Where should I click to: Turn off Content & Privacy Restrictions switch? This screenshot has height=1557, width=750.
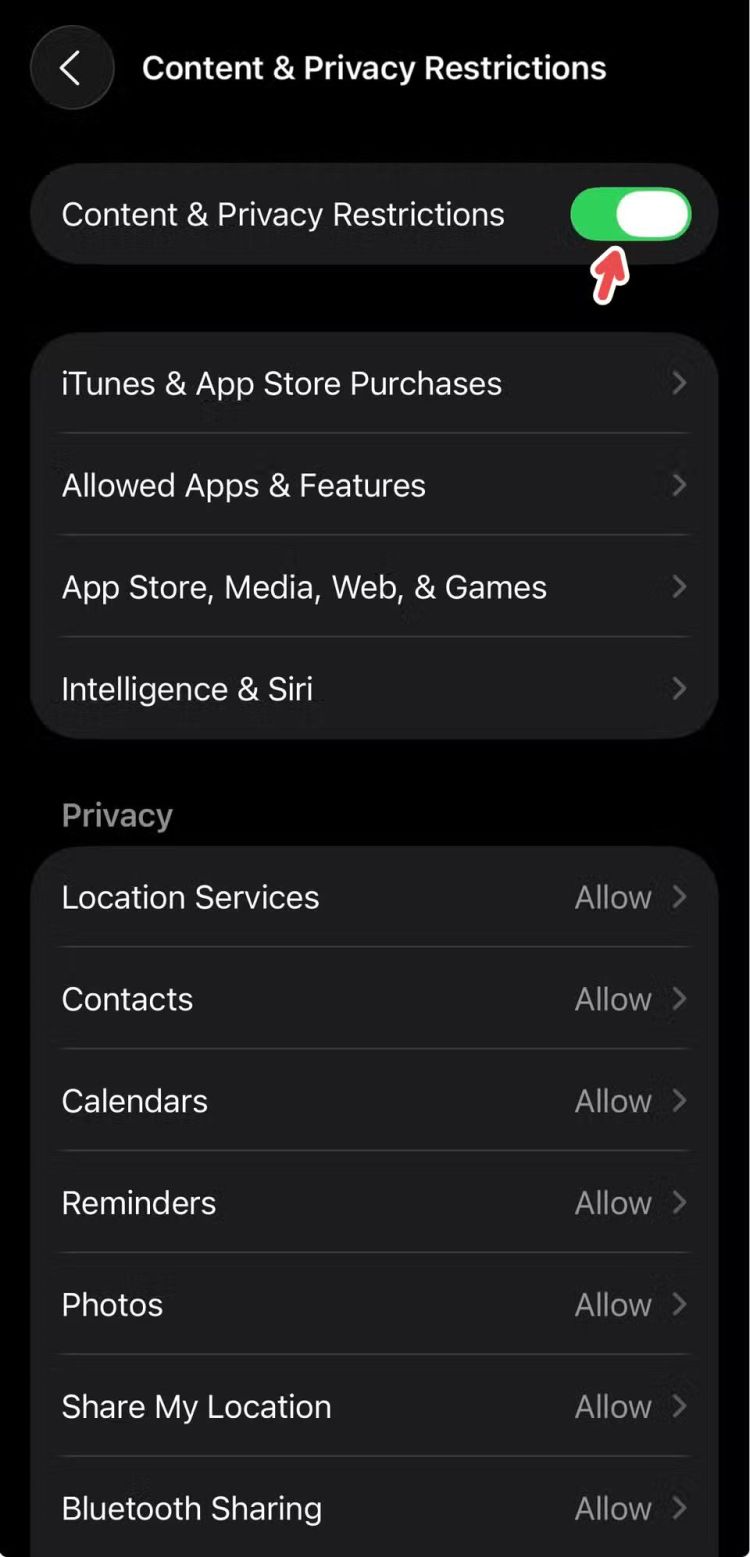630,215
